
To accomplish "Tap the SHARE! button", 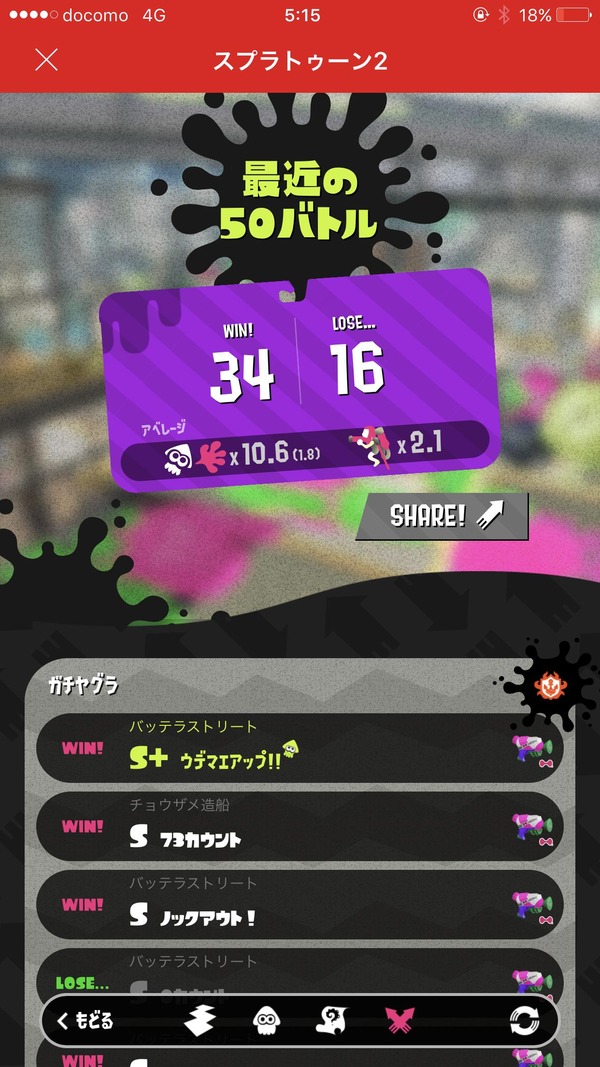I will pos(442,516).
